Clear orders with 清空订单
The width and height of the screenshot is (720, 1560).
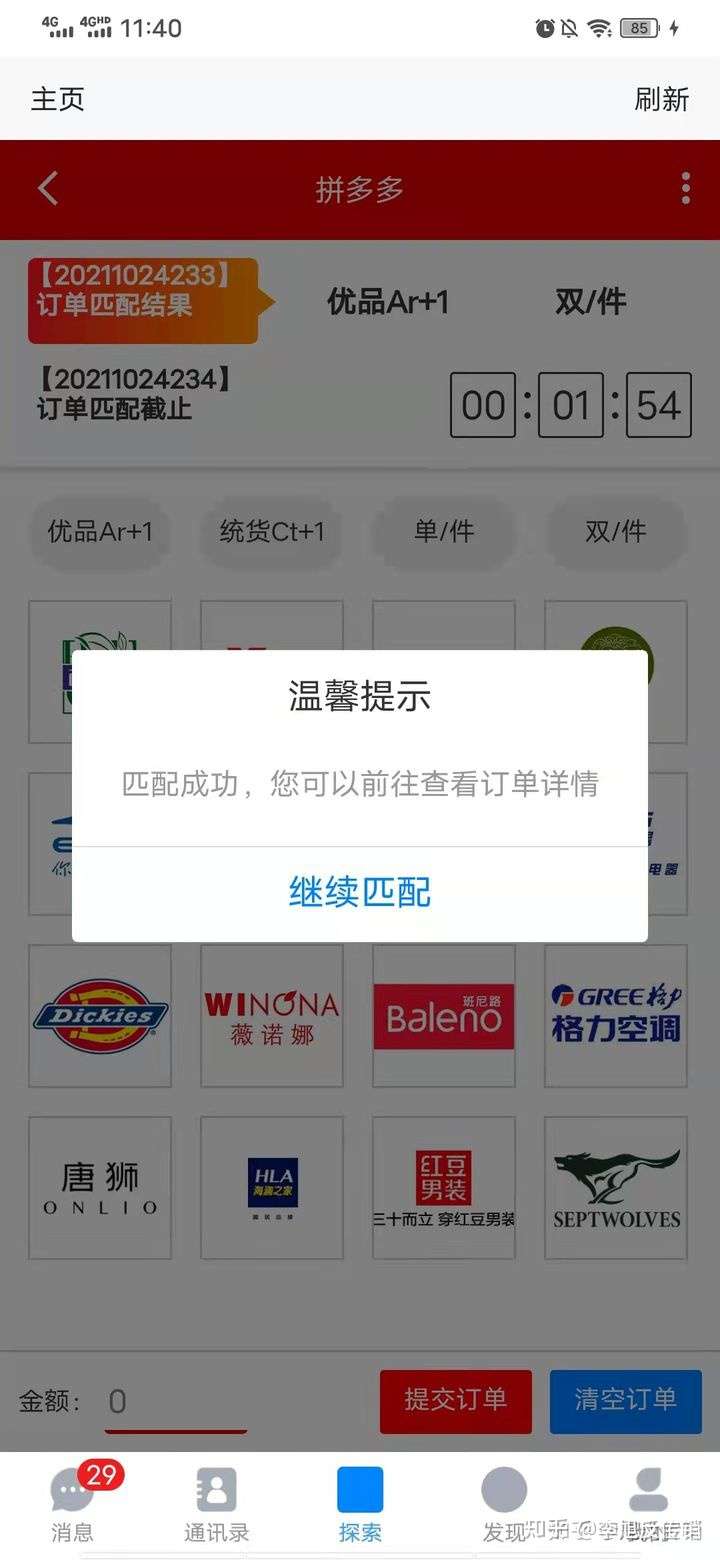click(626, 1401)
